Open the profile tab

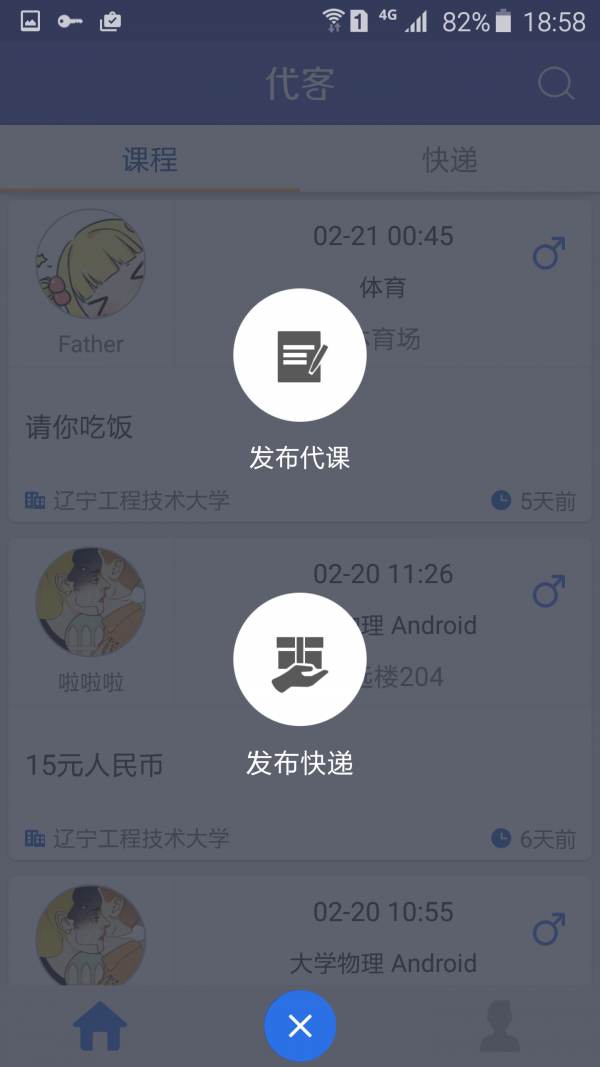[499, 1026]
